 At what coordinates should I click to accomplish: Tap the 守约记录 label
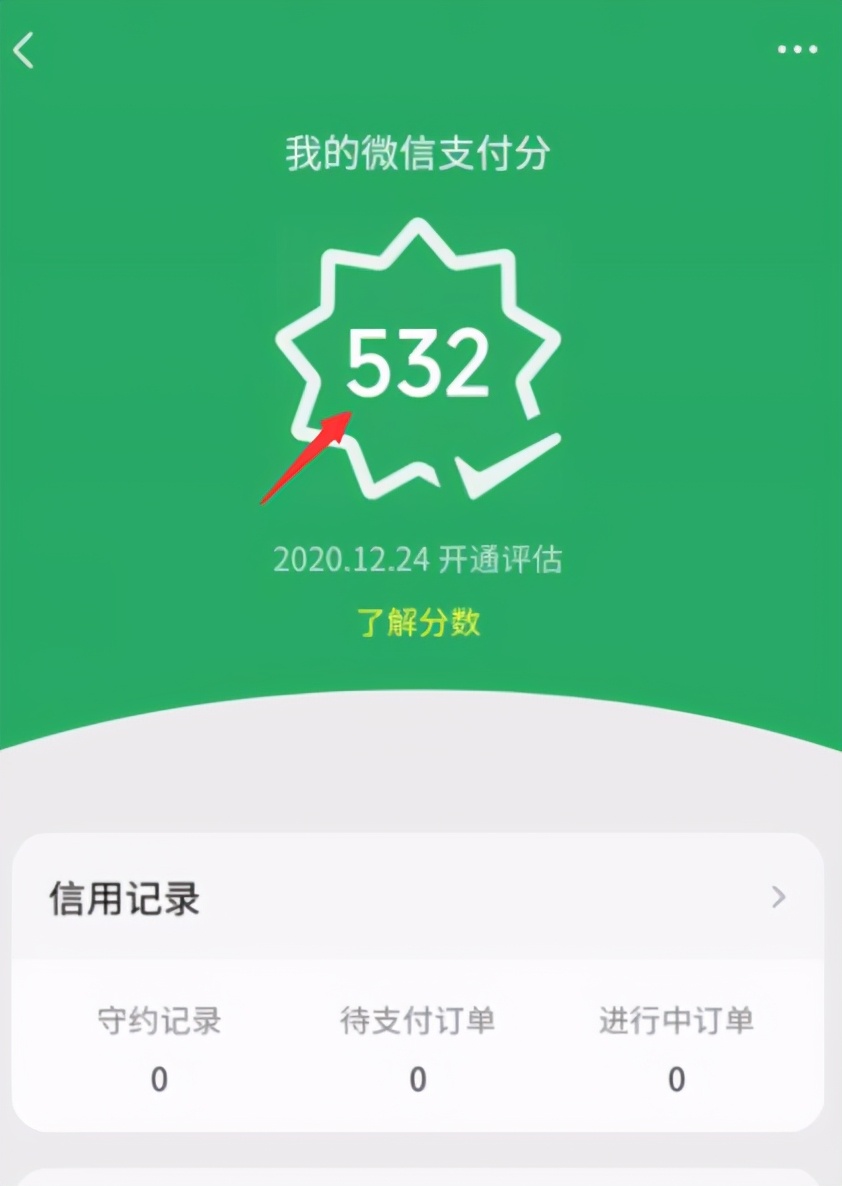pos(158,1021)
